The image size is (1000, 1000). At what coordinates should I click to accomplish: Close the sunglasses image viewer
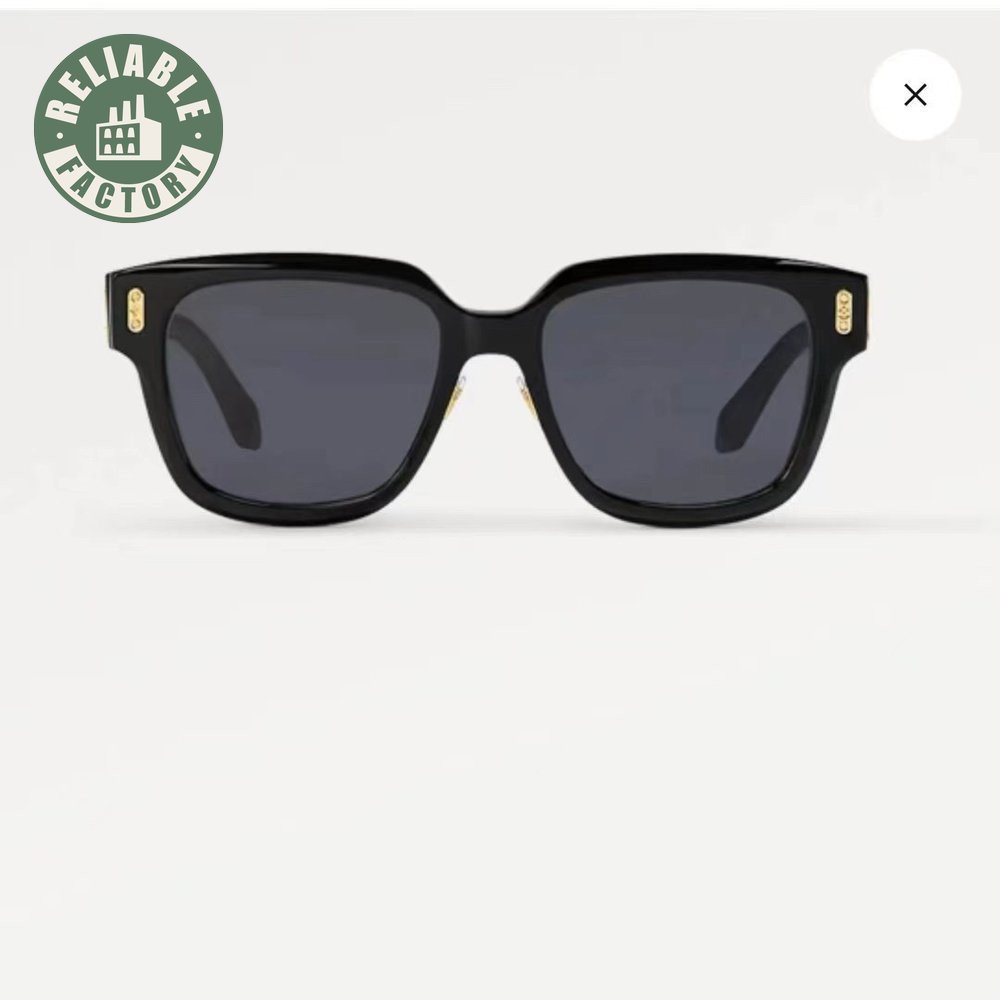pyautogui.click(x=914, y=95)
